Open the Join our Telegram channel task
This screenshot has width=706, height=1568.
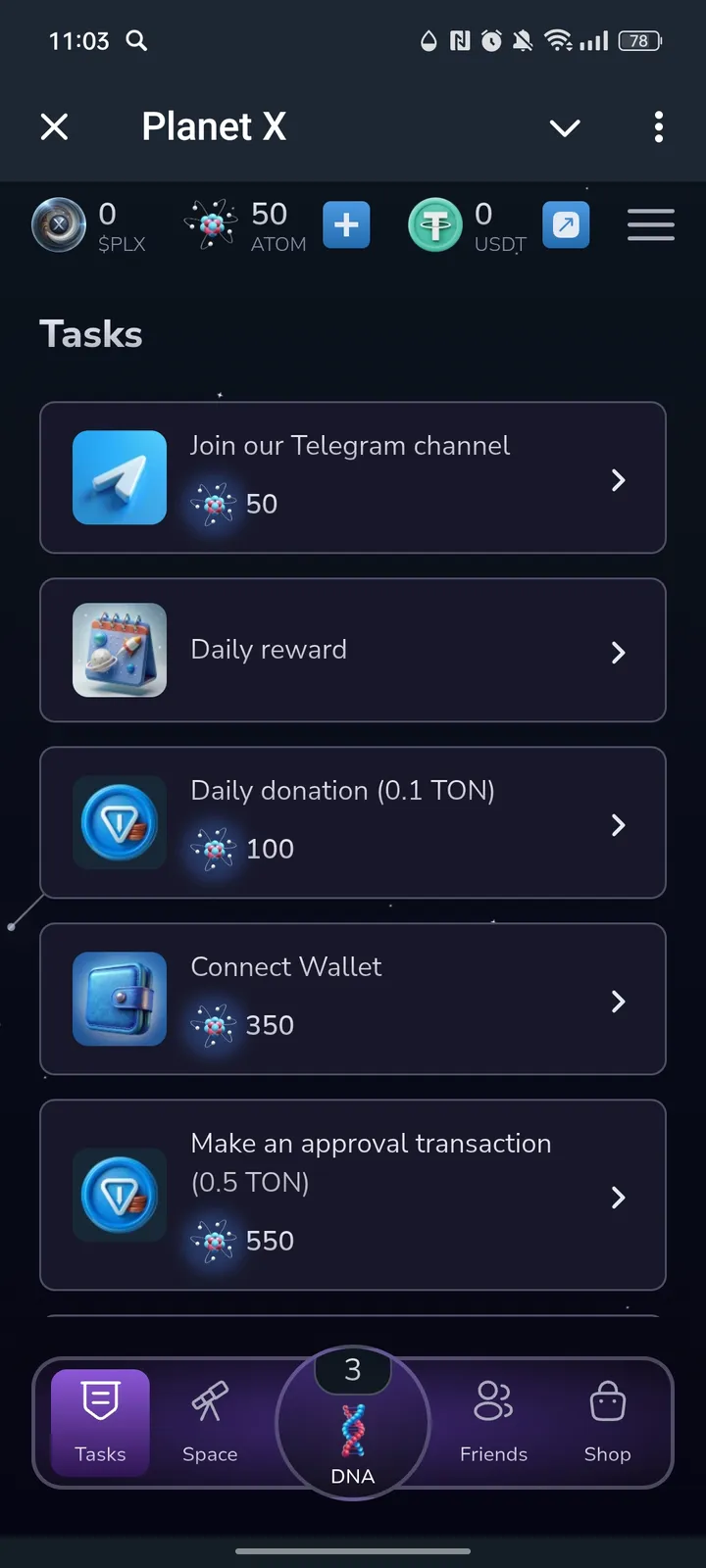tap(353, 478)
